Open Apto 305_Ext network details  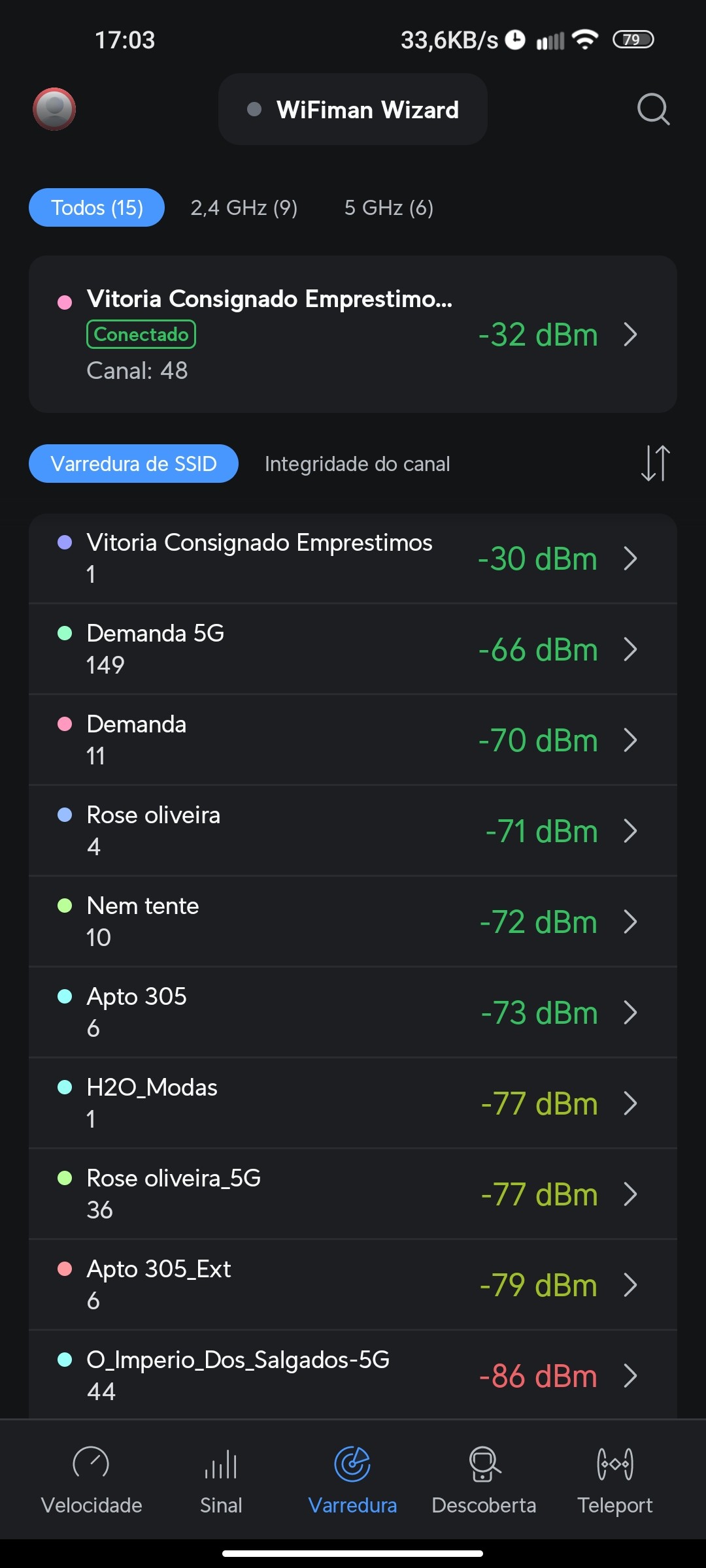pyautogui.click(x=353, y=1284)
